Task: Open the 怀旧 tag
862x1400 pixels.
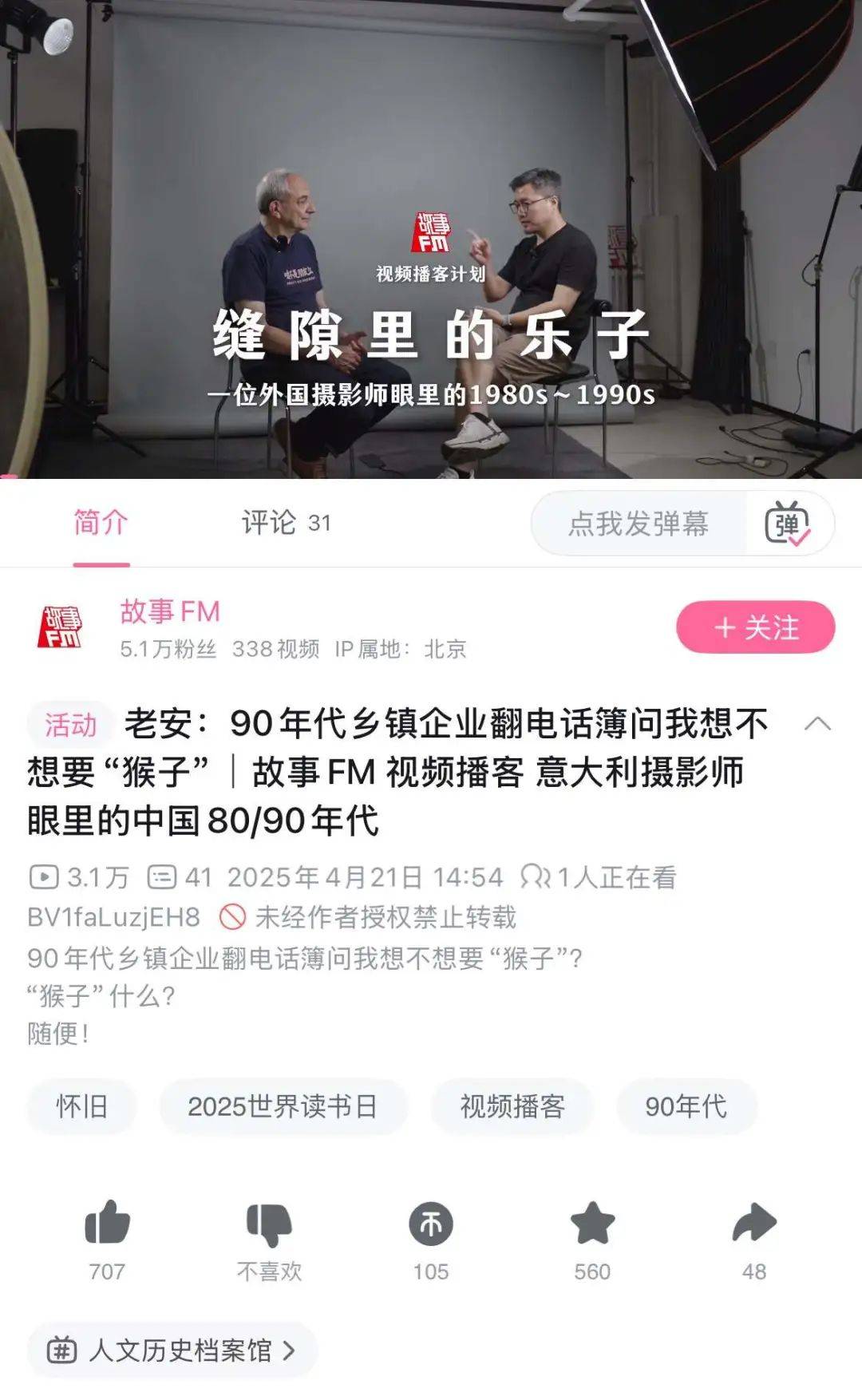Action: 81,1106
